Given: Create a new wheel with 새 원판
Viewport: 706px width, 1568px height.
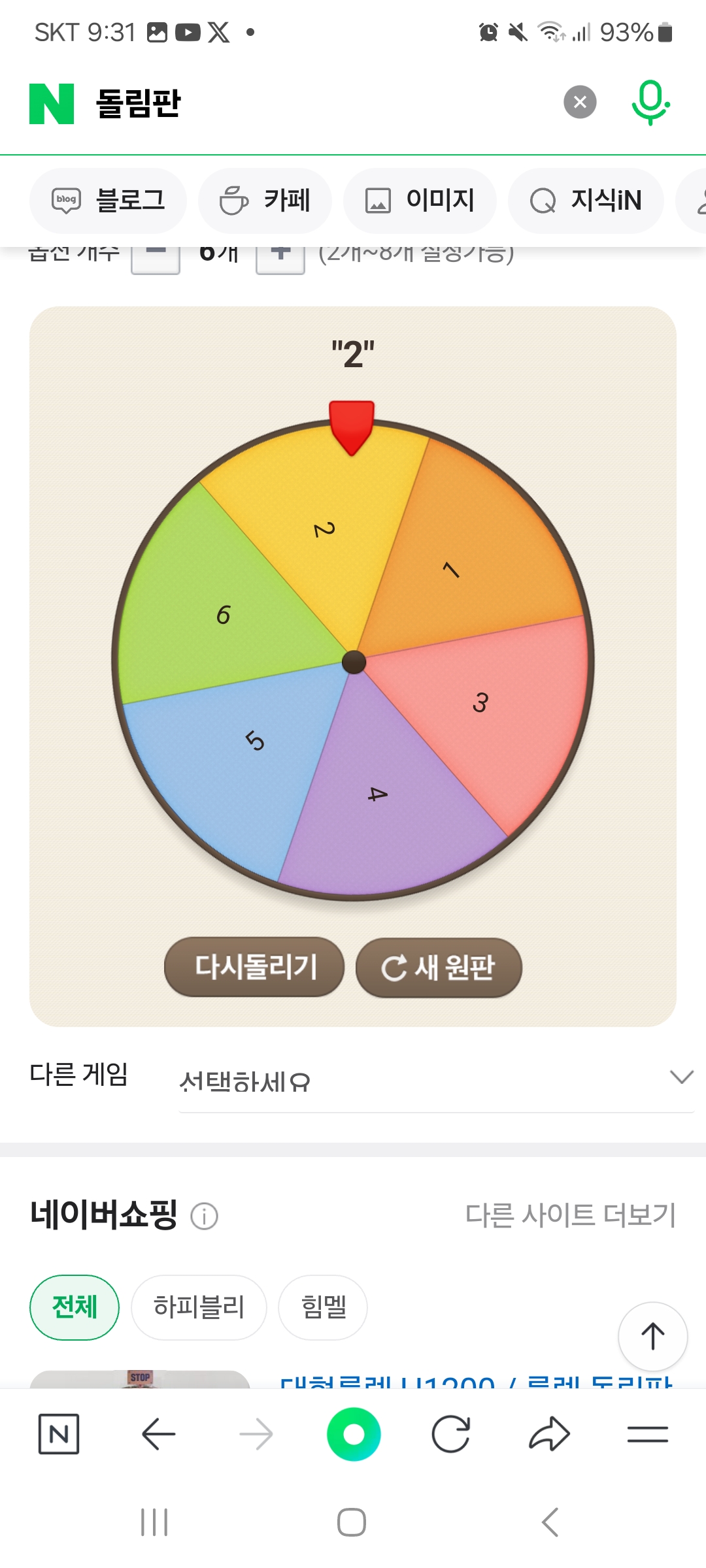Looking at the screenshot, I should (439, 968).
